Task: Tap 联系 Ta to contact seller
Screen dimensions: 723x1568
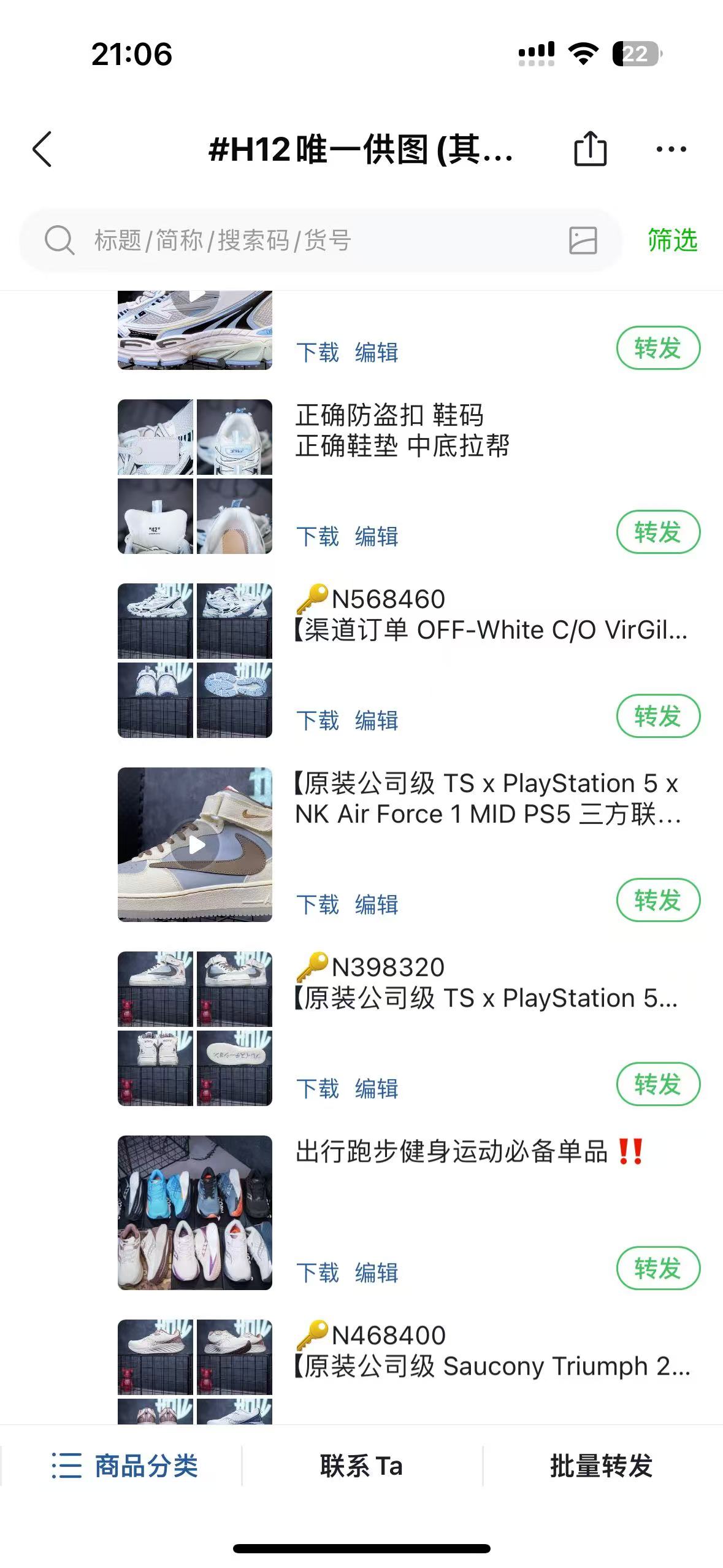Action: coord(361,1466)
